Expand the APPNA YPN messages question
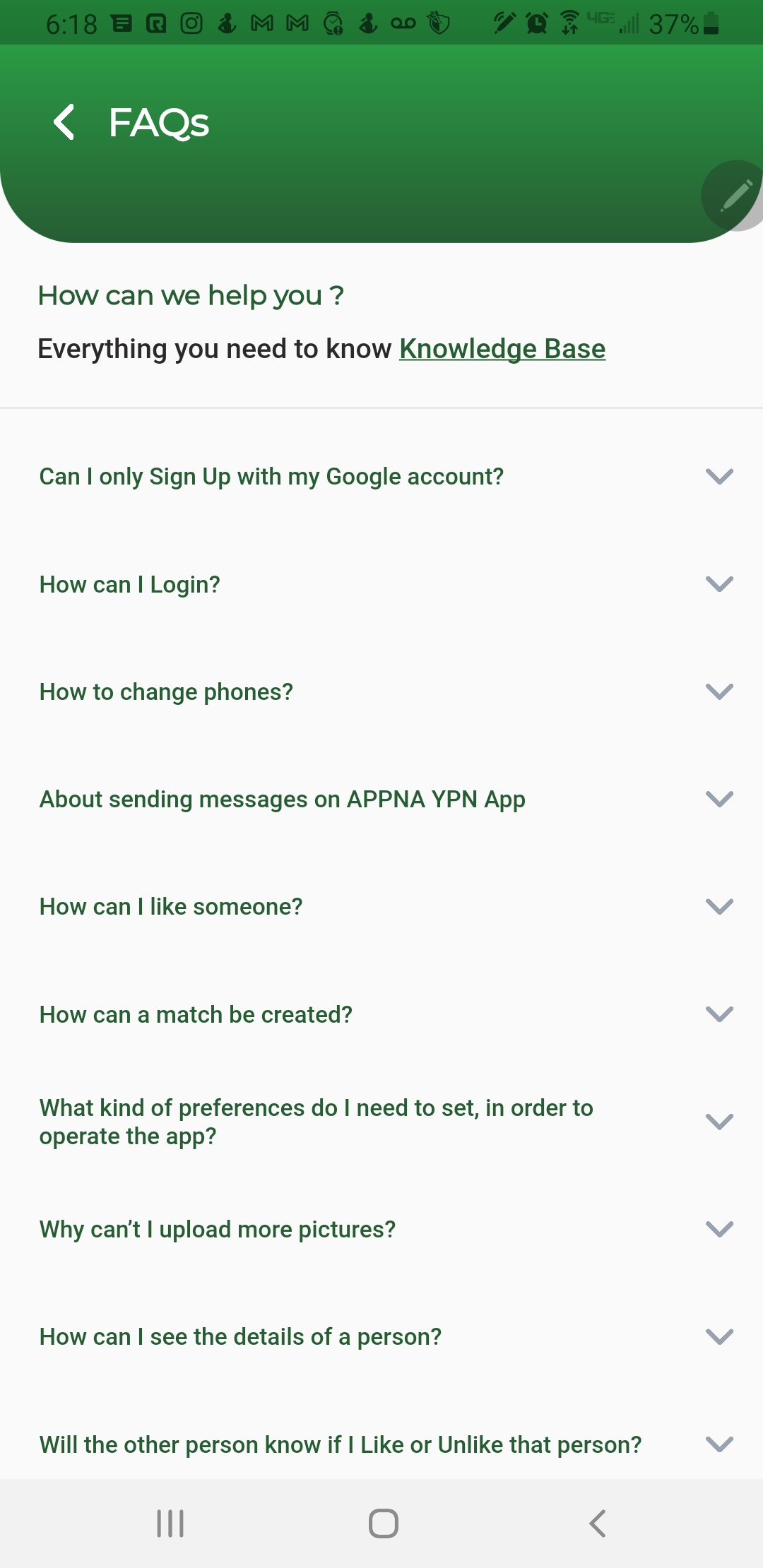Screen dimensions: 763x1568 [719, 799]
